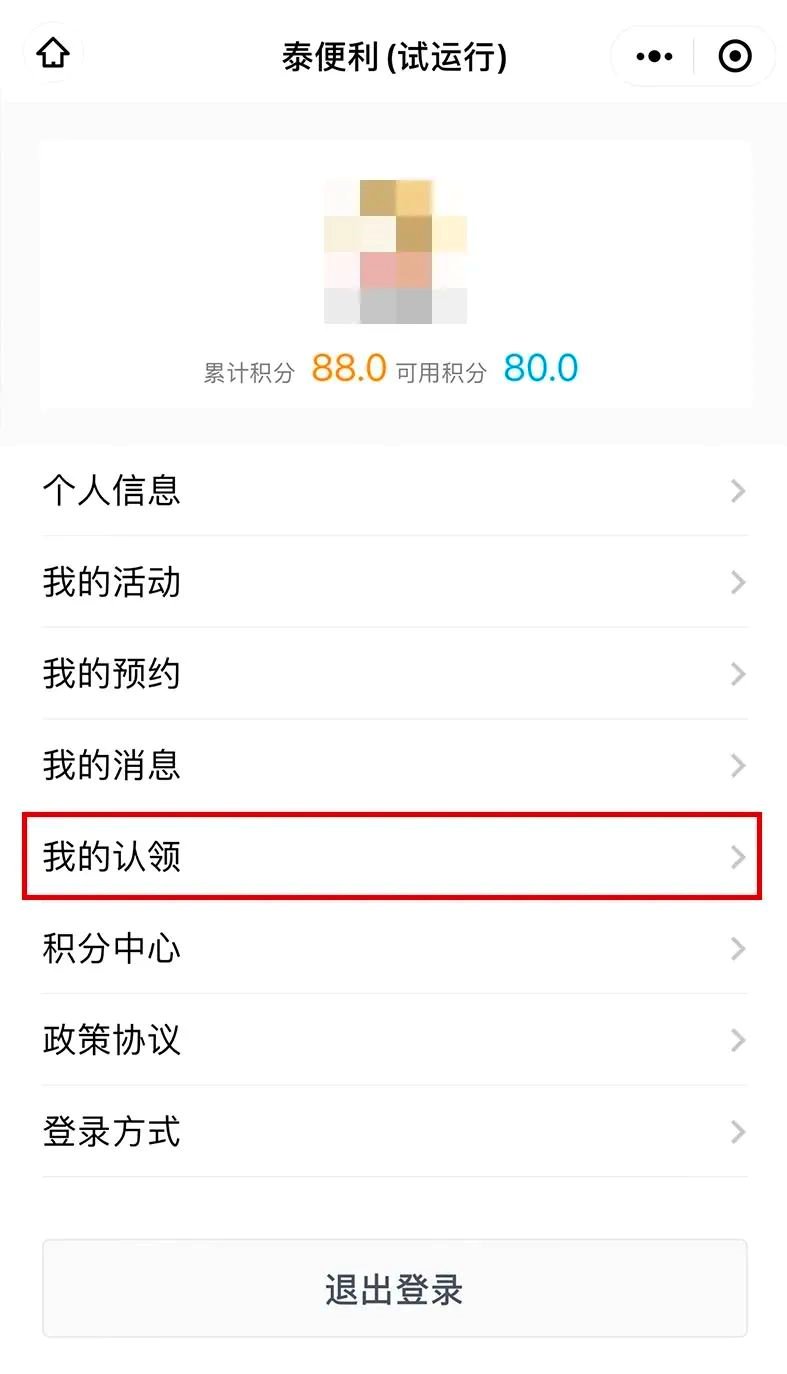The height and width of the screenshot is (1374, 787).
Task: Open 我的活动
Action: tap(395, 582)
